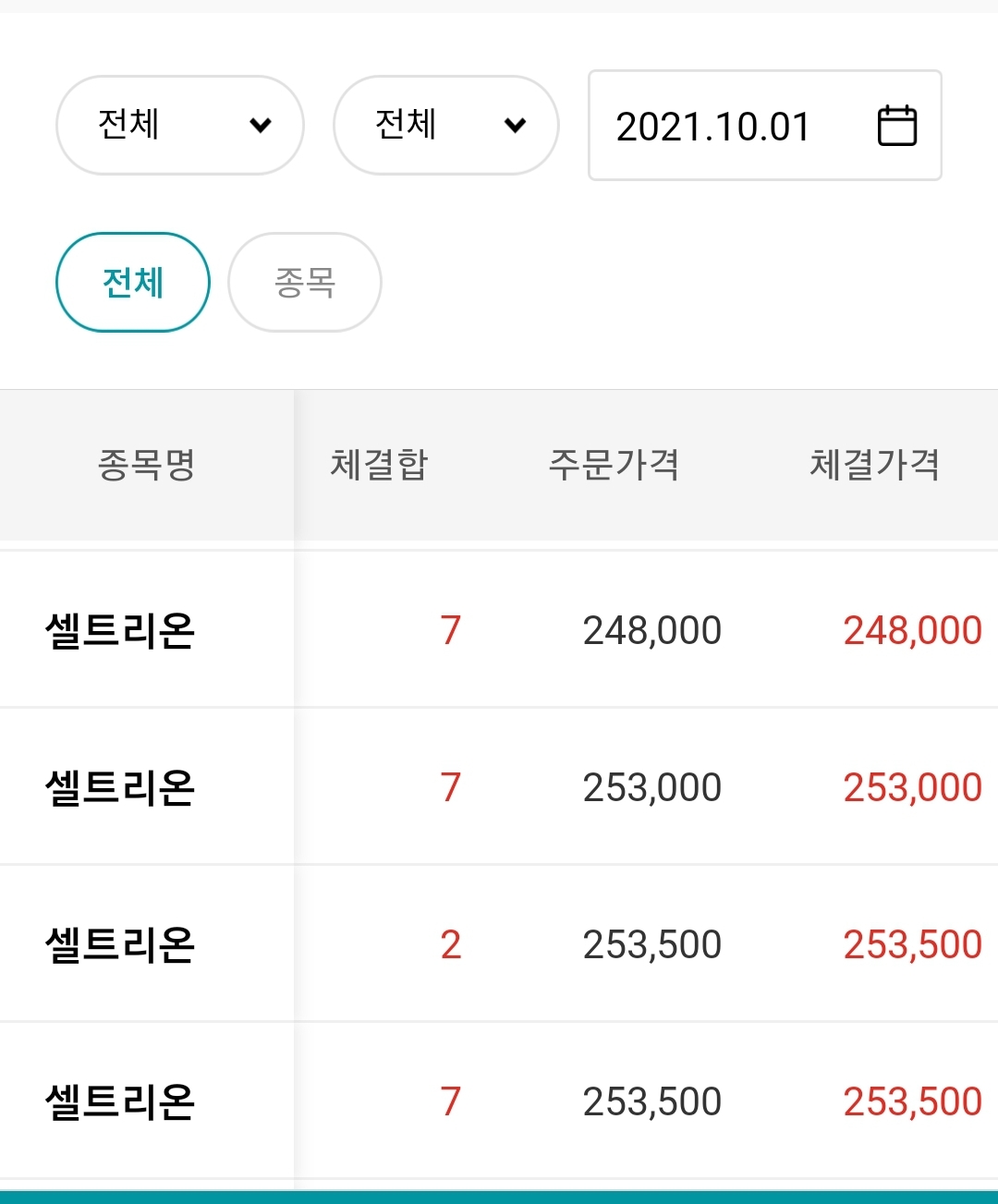The height and width of the screenshot is (1204, 998).
Task: Enable the 전체 view filter button
Action: coord(132,282)
